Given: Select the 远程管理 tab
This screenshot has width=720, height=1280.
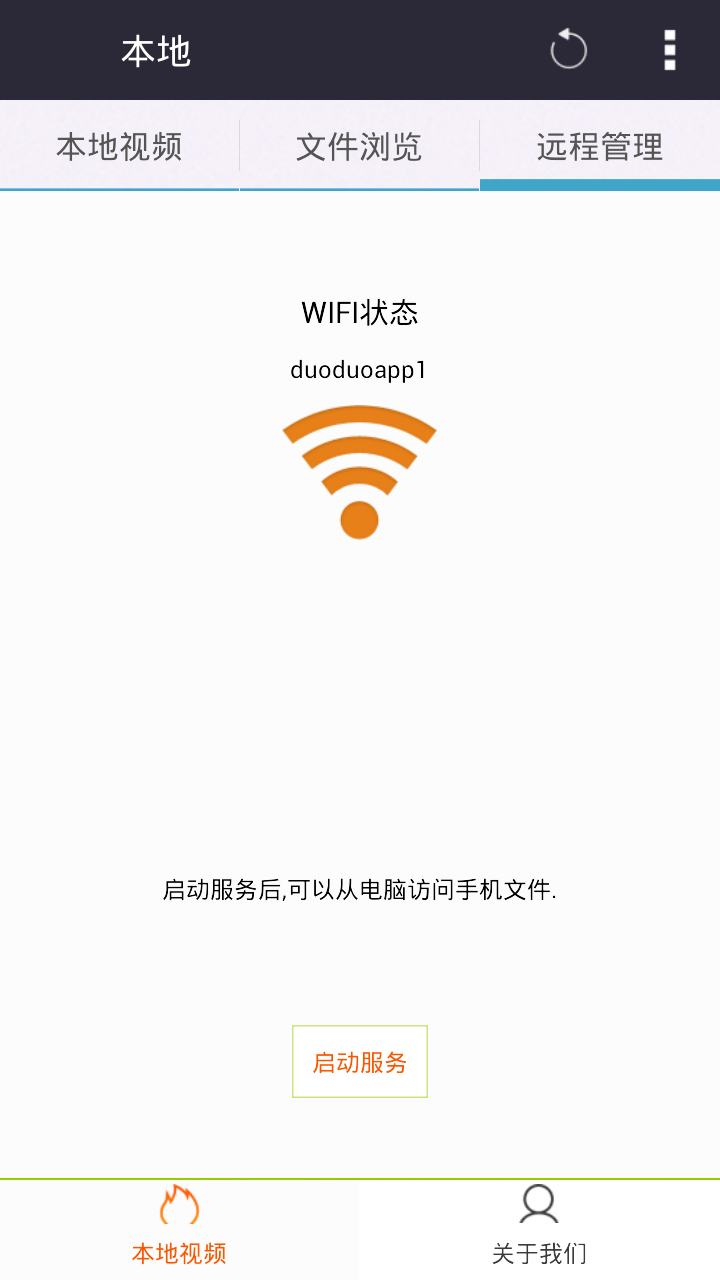Looking at the screenshot, I should click(600, 147).
